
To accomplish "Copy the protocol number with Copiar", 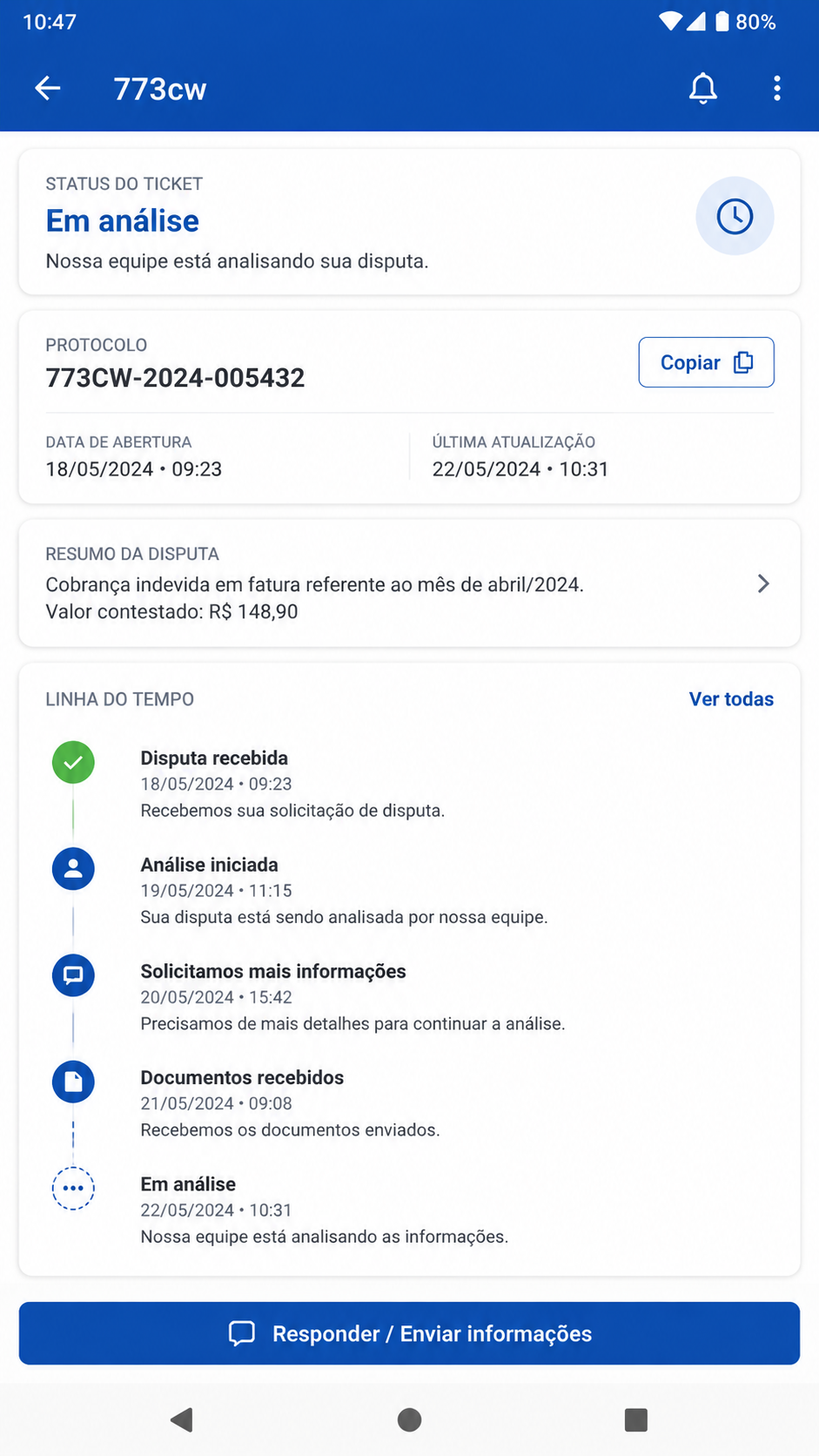I will 706,362.
